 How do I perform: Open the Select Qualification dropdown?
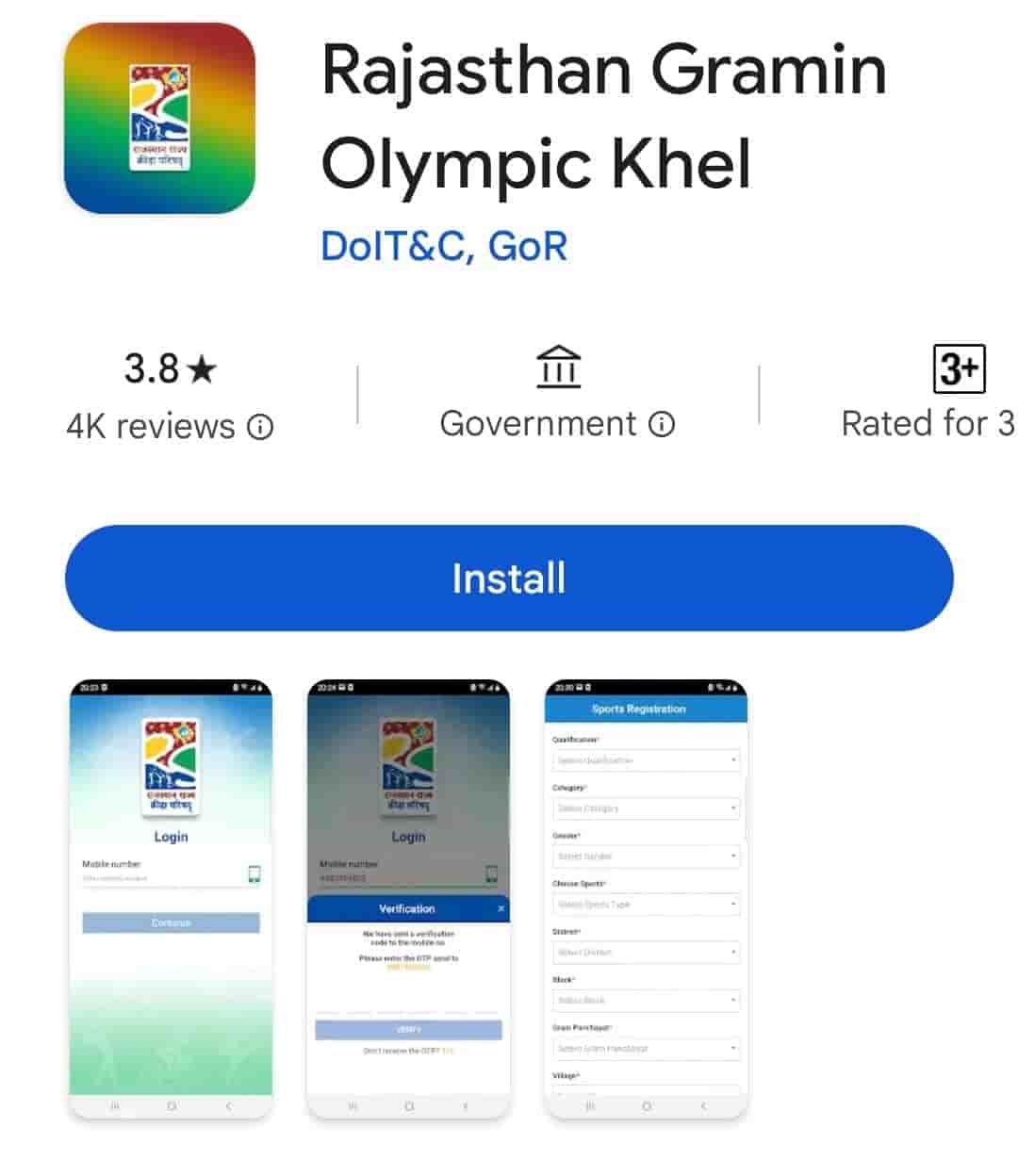tap(645, 760)
